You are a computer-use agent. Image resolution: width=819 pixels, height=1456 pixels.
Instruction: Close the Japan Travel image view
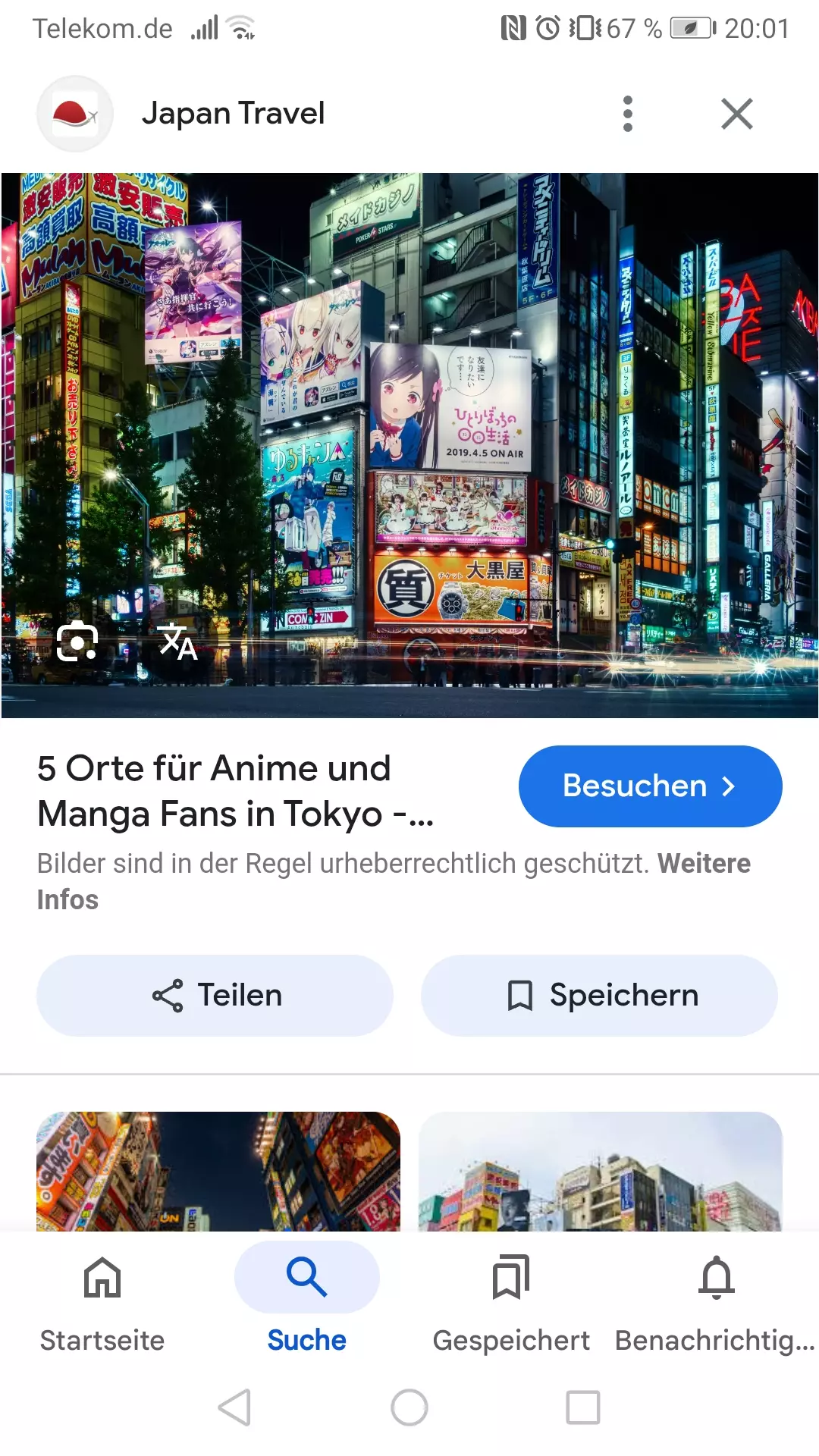(736, 114)
